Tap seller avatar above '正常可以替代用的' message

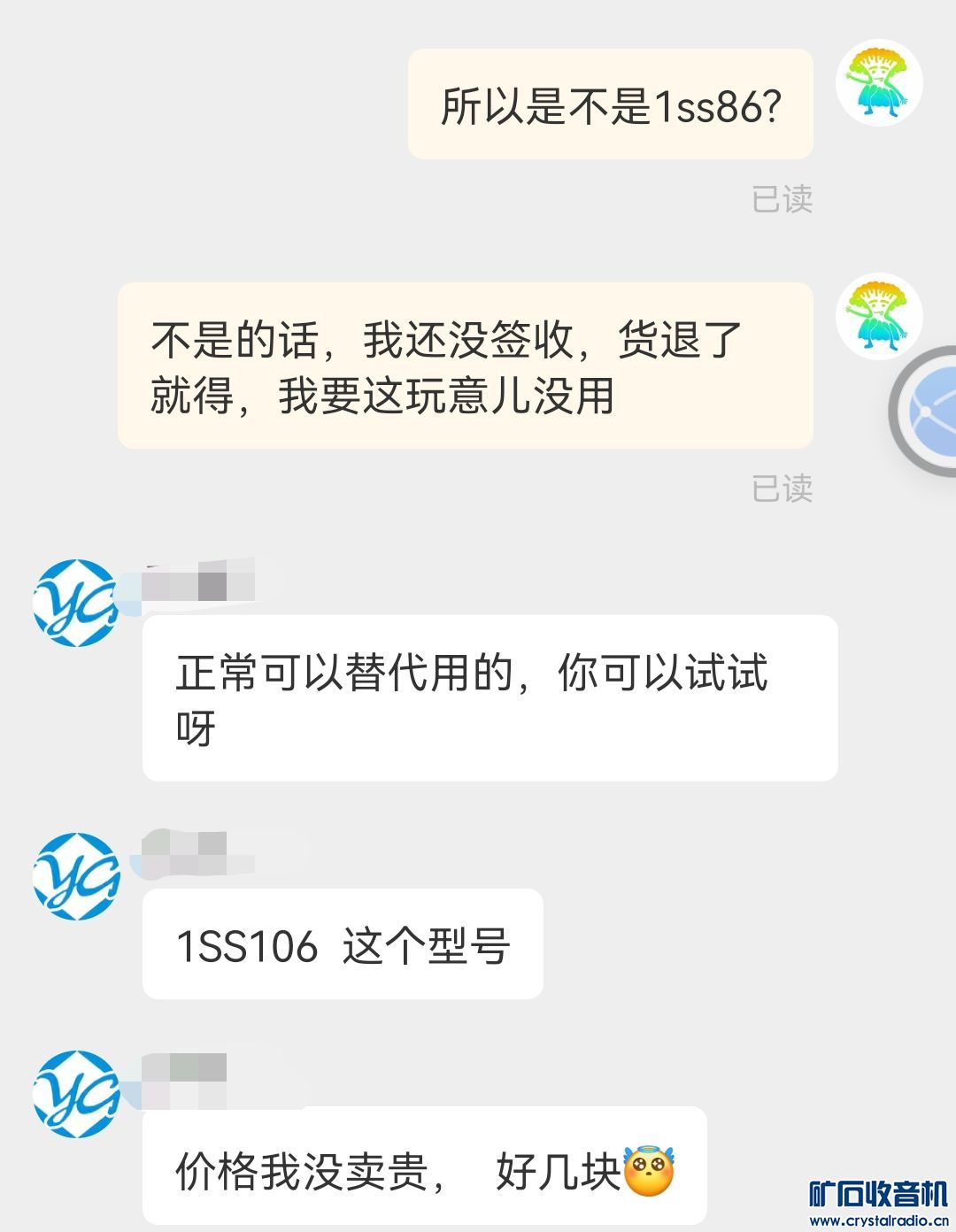click(77, 602)
